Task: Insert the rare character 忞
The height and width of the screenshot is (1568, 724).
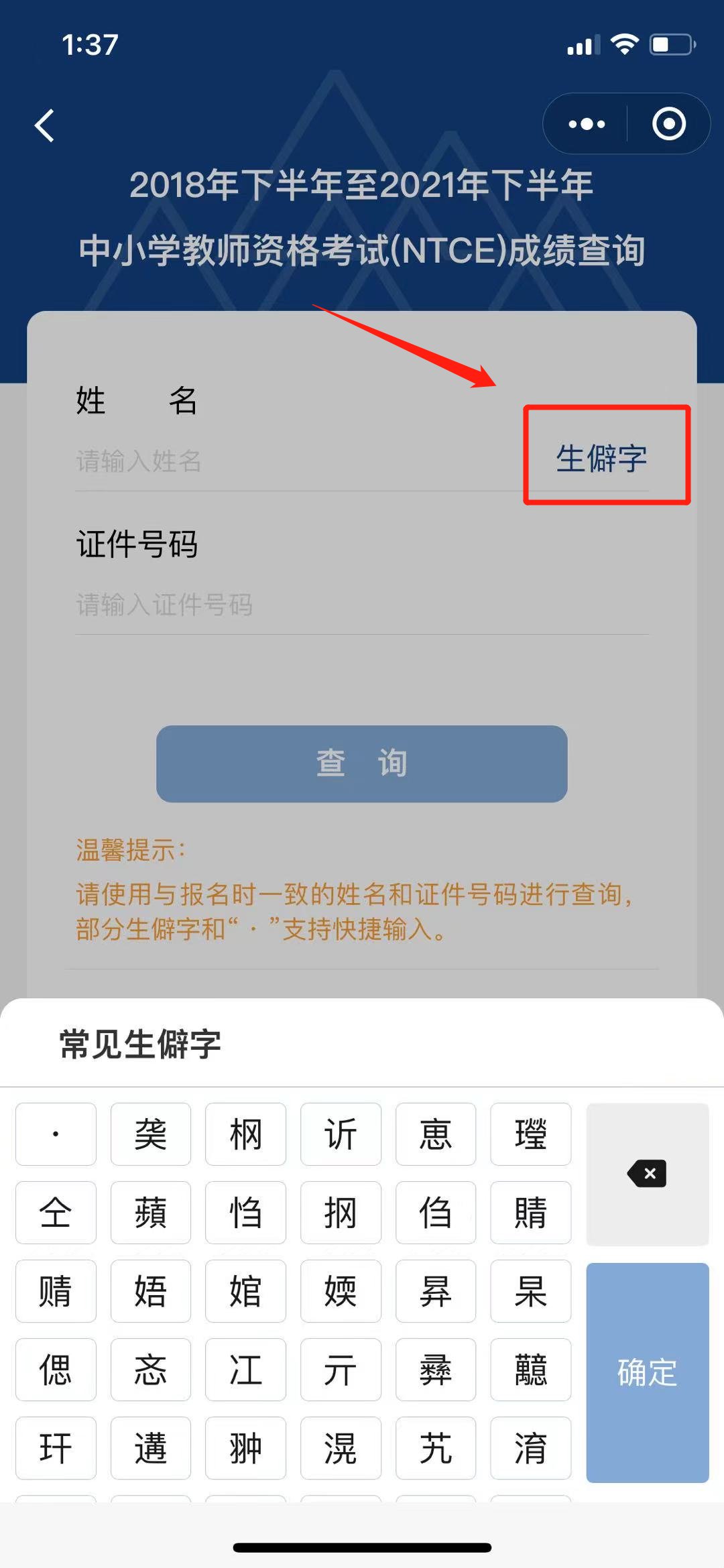Action: pos(151,1370)
